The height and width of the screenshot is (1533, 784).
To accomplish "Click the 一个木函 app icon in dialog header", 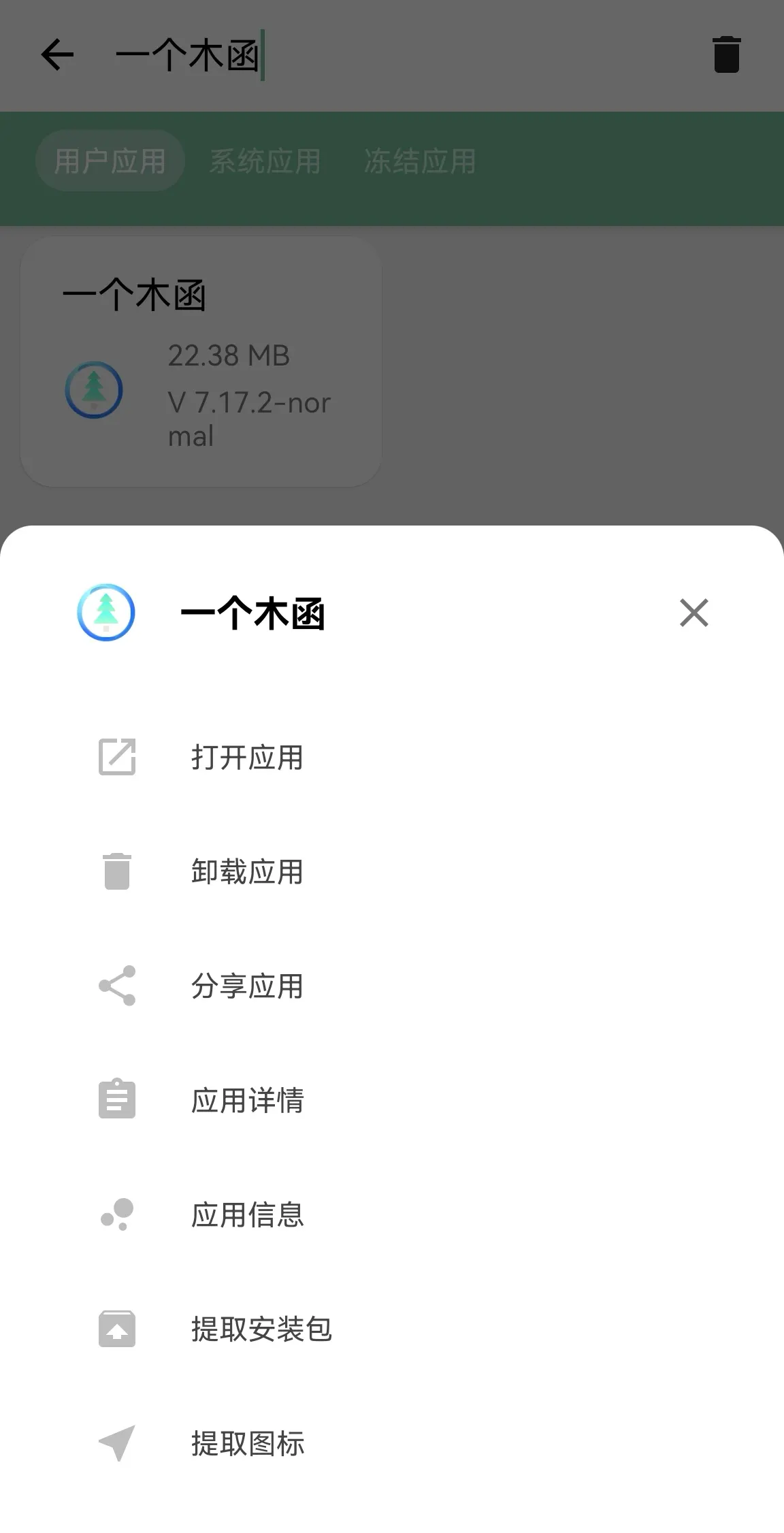I will 105,612.
